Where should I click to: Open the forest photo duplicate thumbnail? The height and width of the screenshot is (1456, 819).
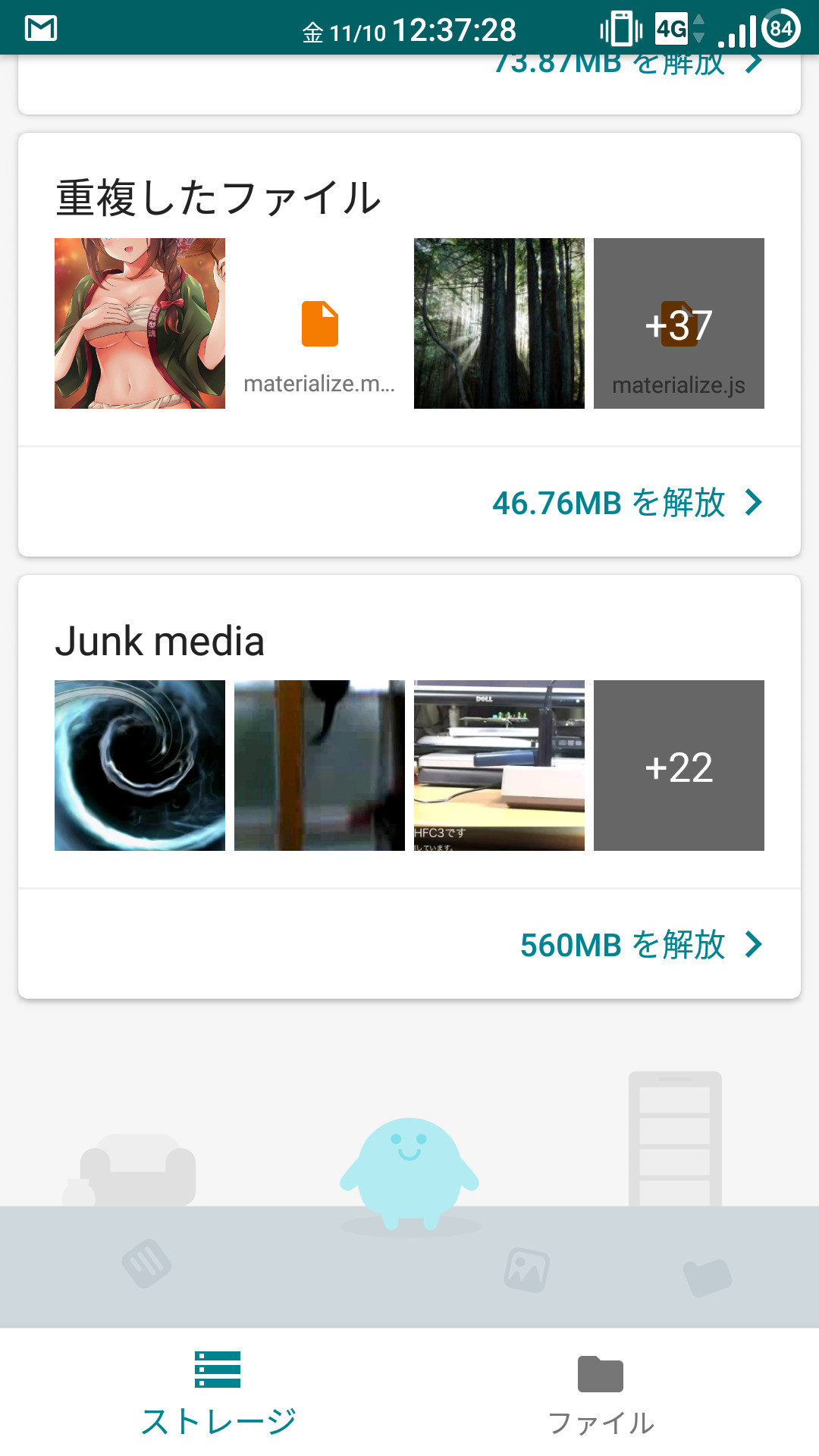(x=499, y=324)
